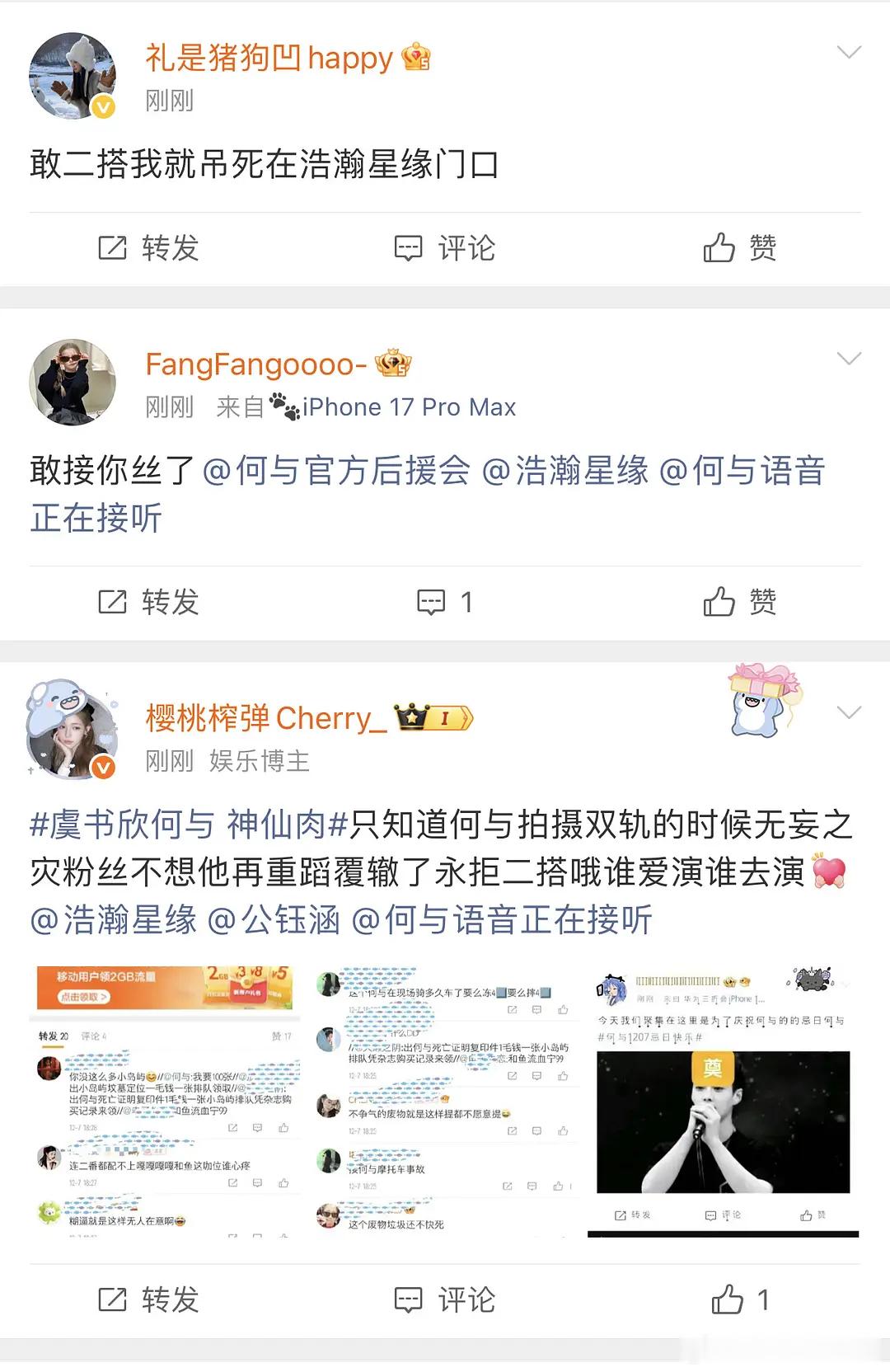Expand the chevron menu on Cherry_'s post
This screenshot has width=890, height=1372.
(x=851, y=714)
